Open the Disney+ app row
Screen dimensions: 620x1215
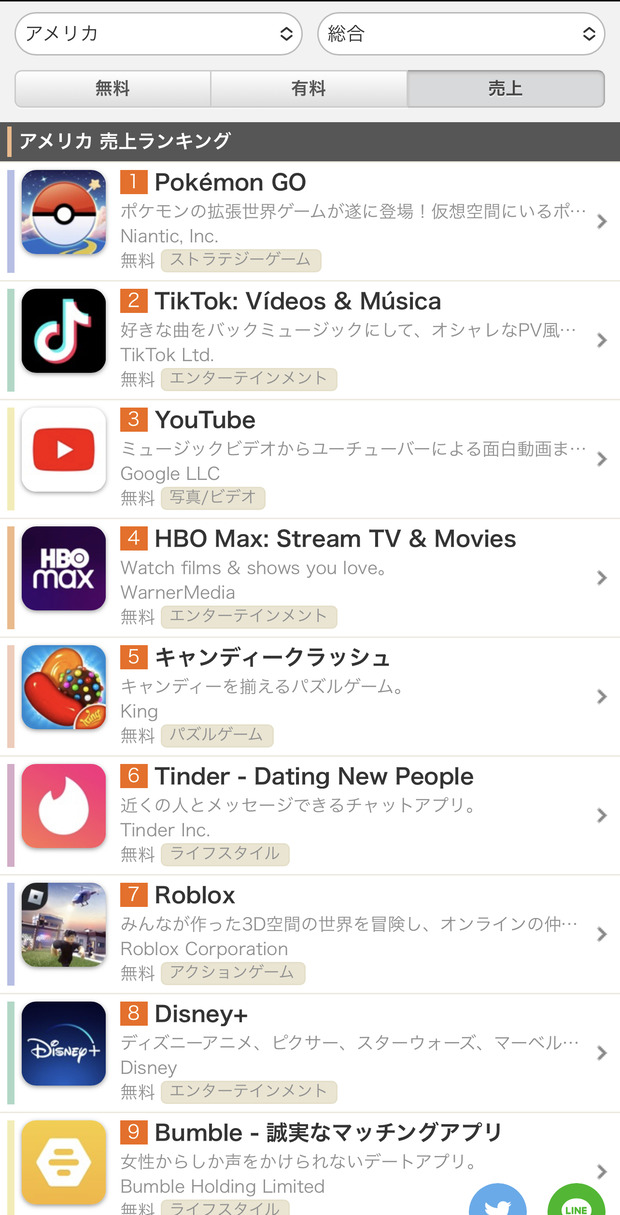(x=310, y=1053)
